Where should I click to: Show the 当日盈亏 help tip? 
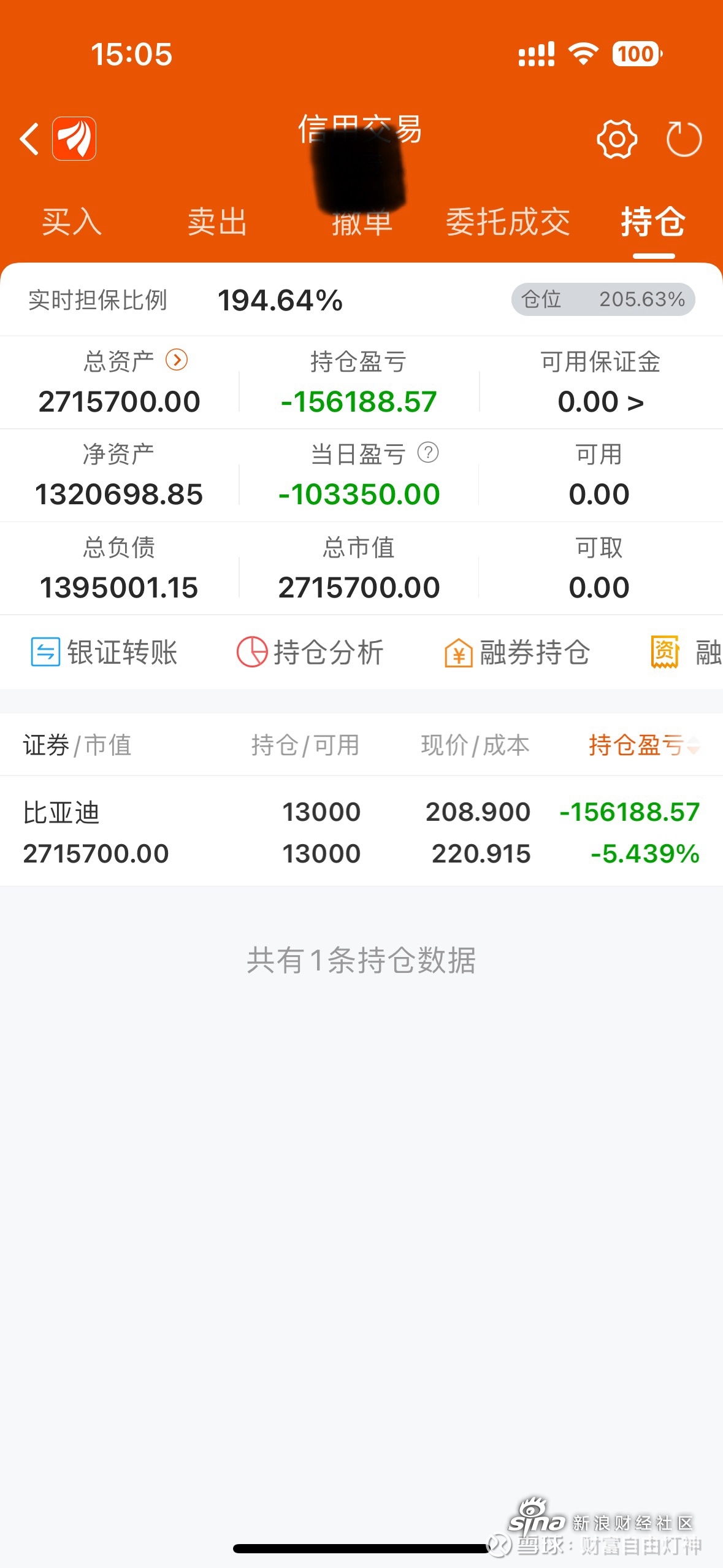[428, 453]
